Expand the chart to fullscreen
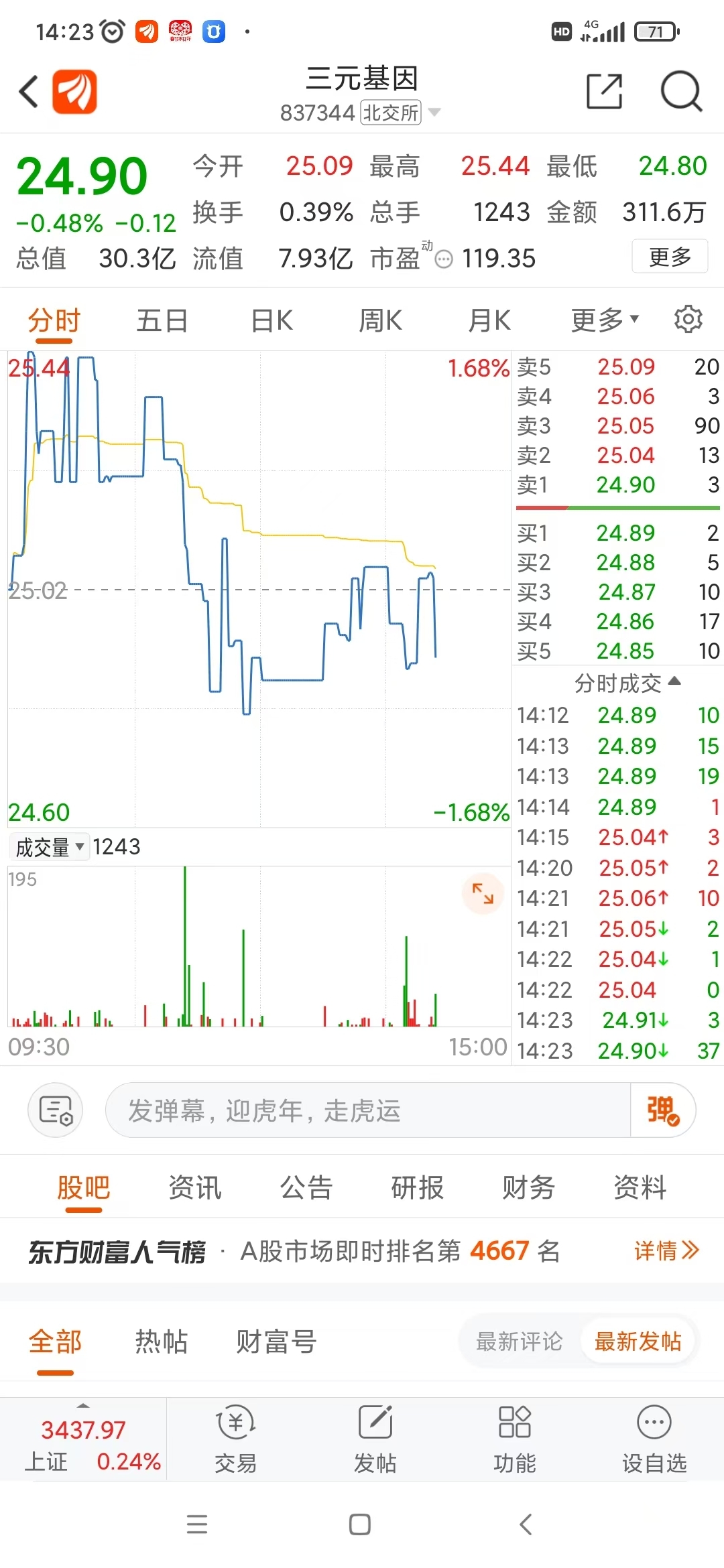This screenshot has width=724, height=1568. (483, 893)
